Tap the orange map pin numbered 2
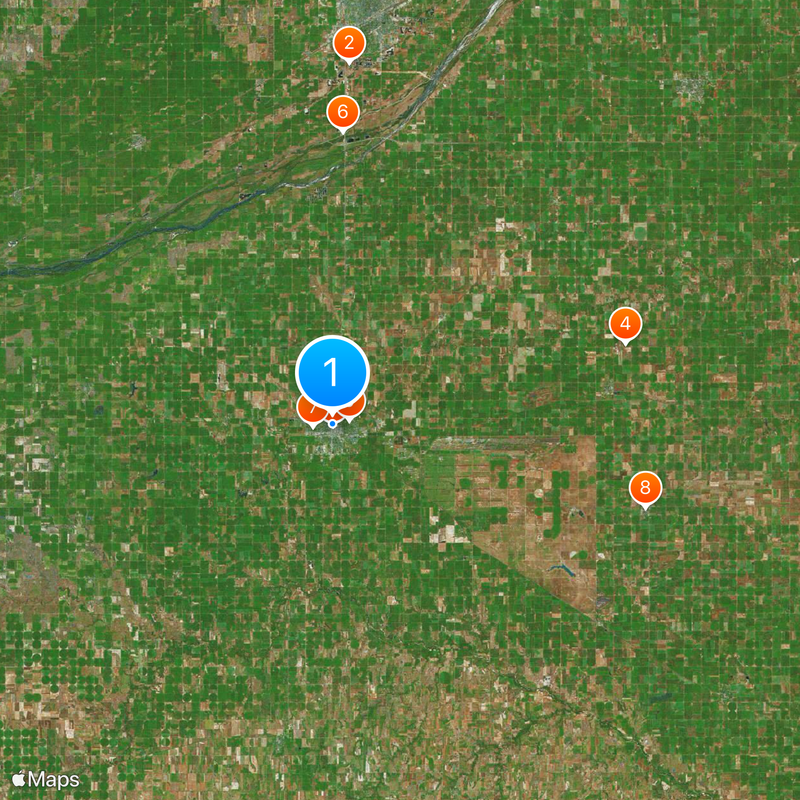Screen dimensions: 800x800 coord(348,43)
